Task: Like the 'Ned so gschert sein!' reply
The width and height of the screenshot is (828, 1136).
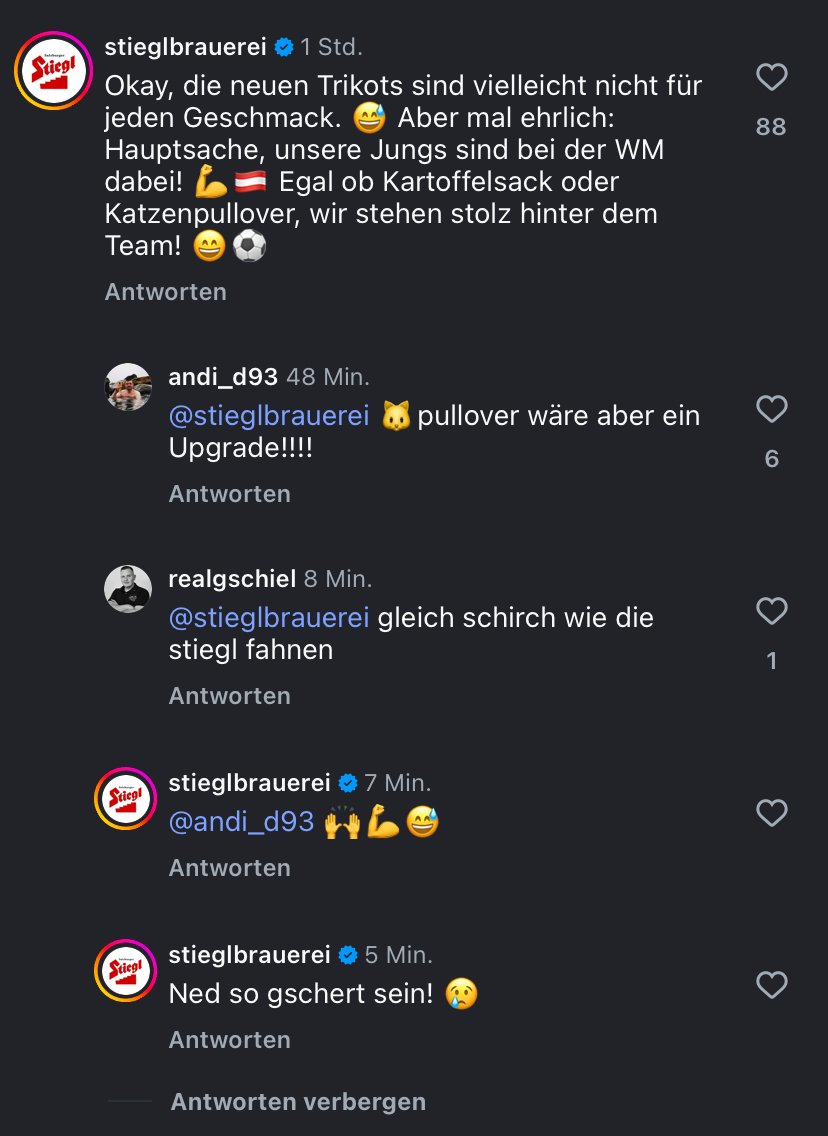Action: (771, 986)
